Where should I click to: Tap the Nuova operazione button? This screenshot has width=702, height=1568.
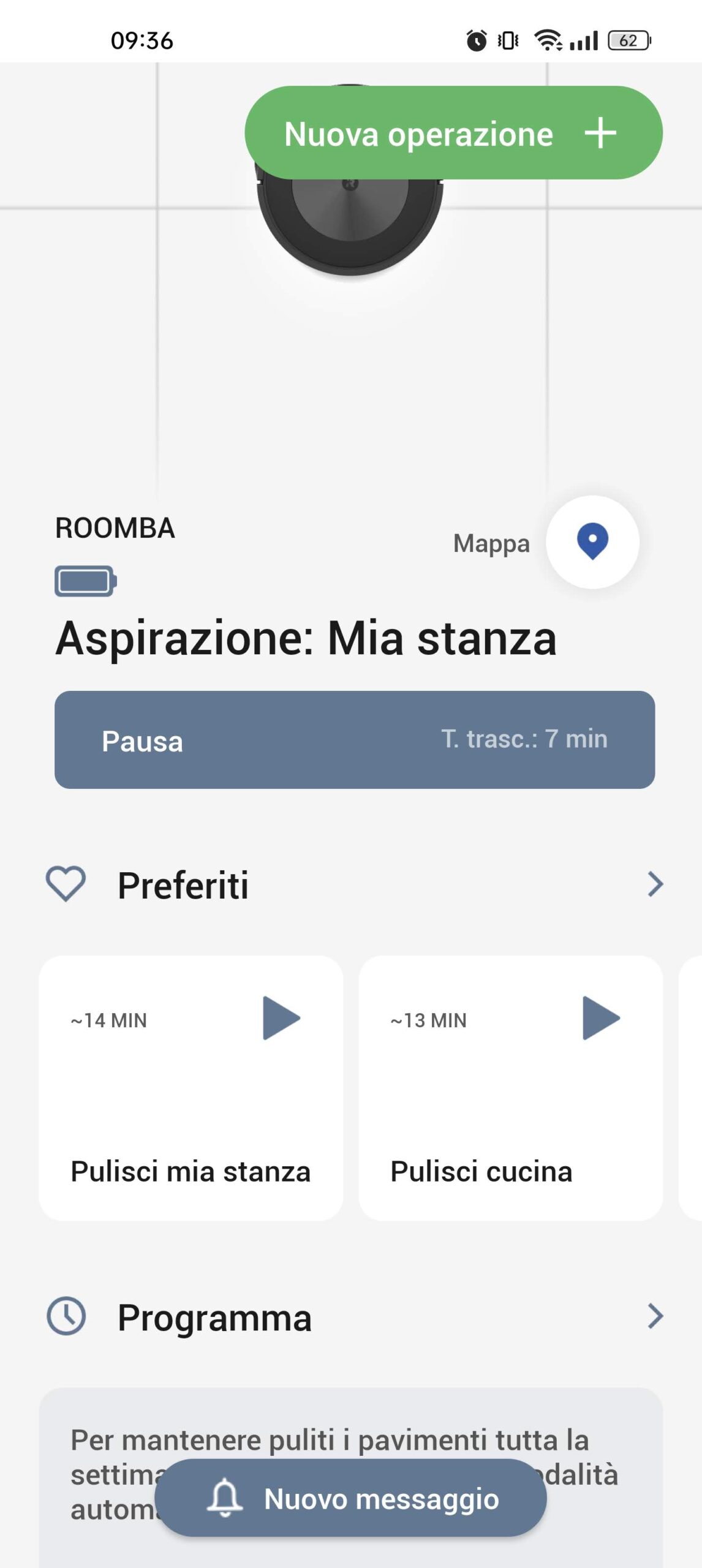tap(453, 133)
